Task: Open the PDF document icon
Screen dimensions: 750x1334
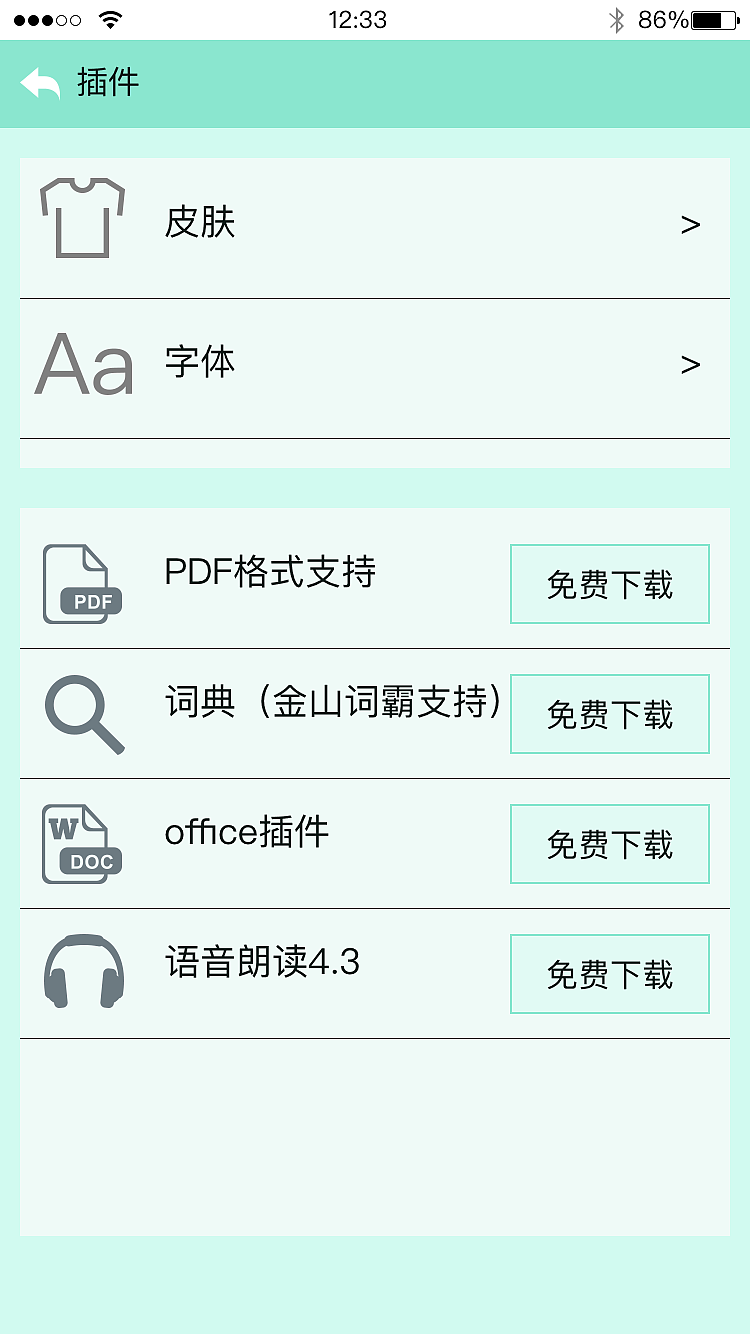Action: pyautogui.click(x=80, y=583)
